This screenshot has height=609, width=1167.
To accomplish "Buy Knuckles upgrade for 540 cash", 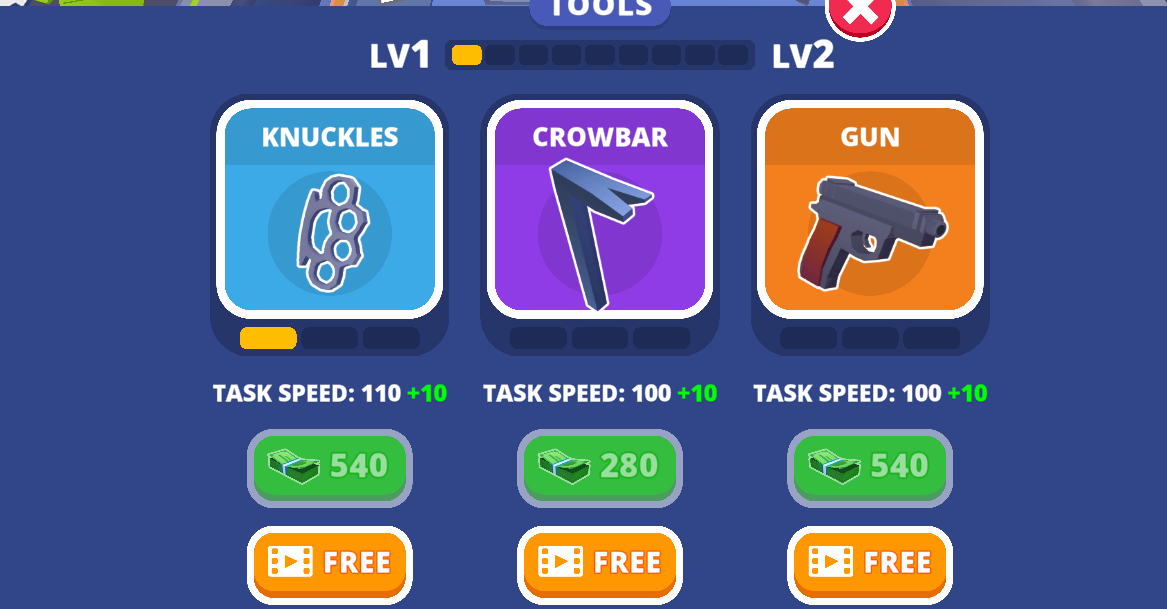I will pos(330,466).
